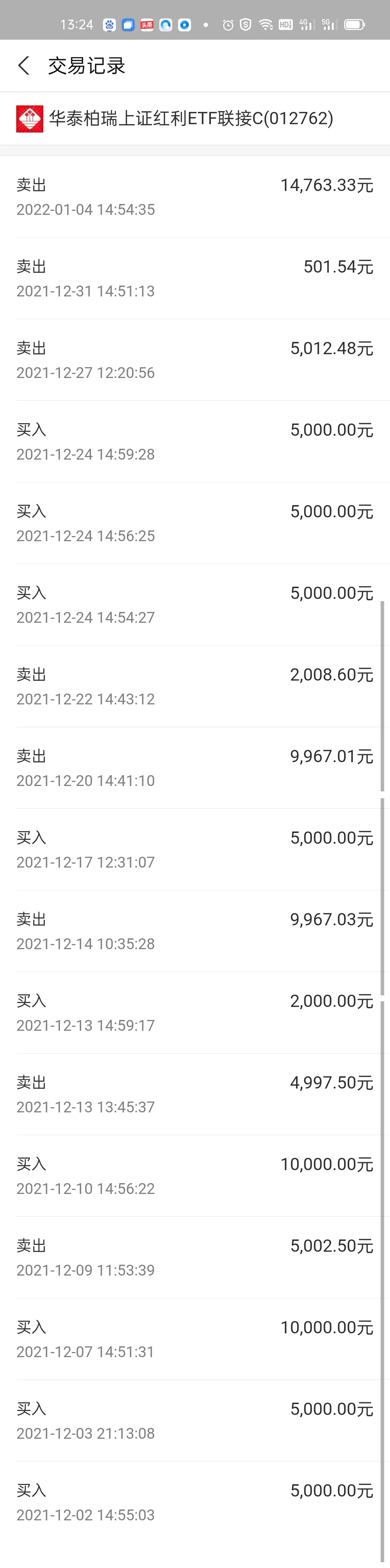
Task: Select the purchase made at 14:59:28 on 2021-12-24
Action: pos(195,441)
